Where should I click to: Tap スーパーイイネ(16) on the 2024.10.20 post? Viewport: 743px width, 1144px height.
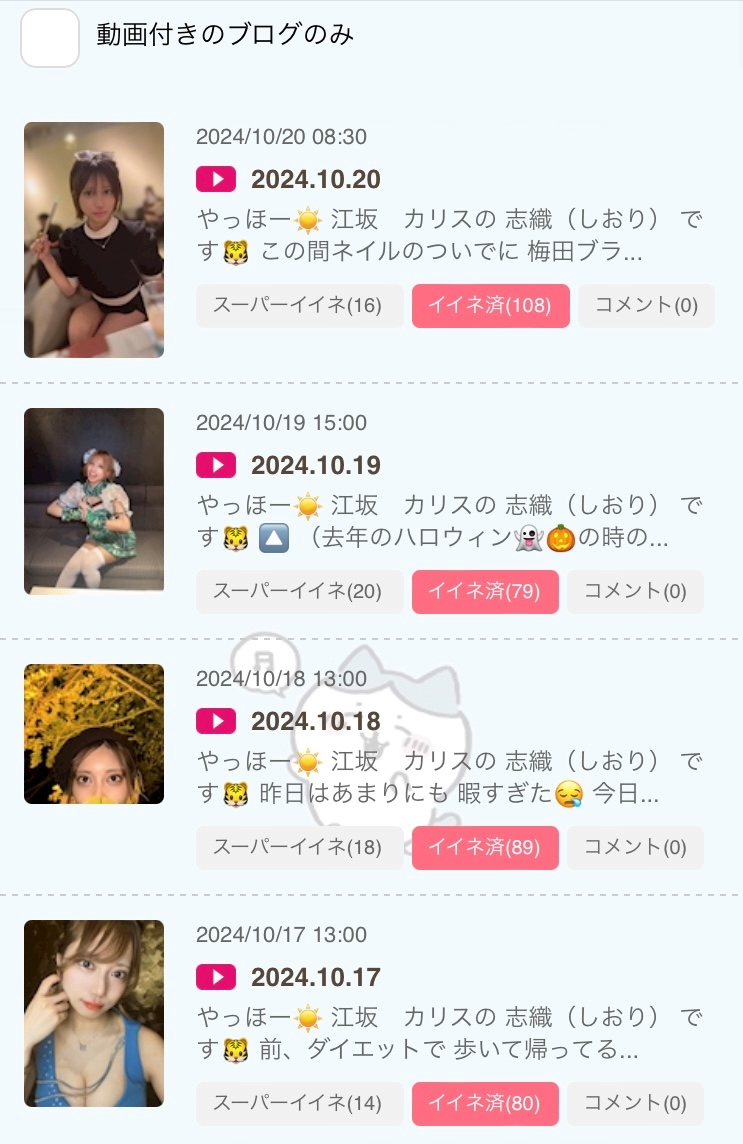click(x=299, y=306)
